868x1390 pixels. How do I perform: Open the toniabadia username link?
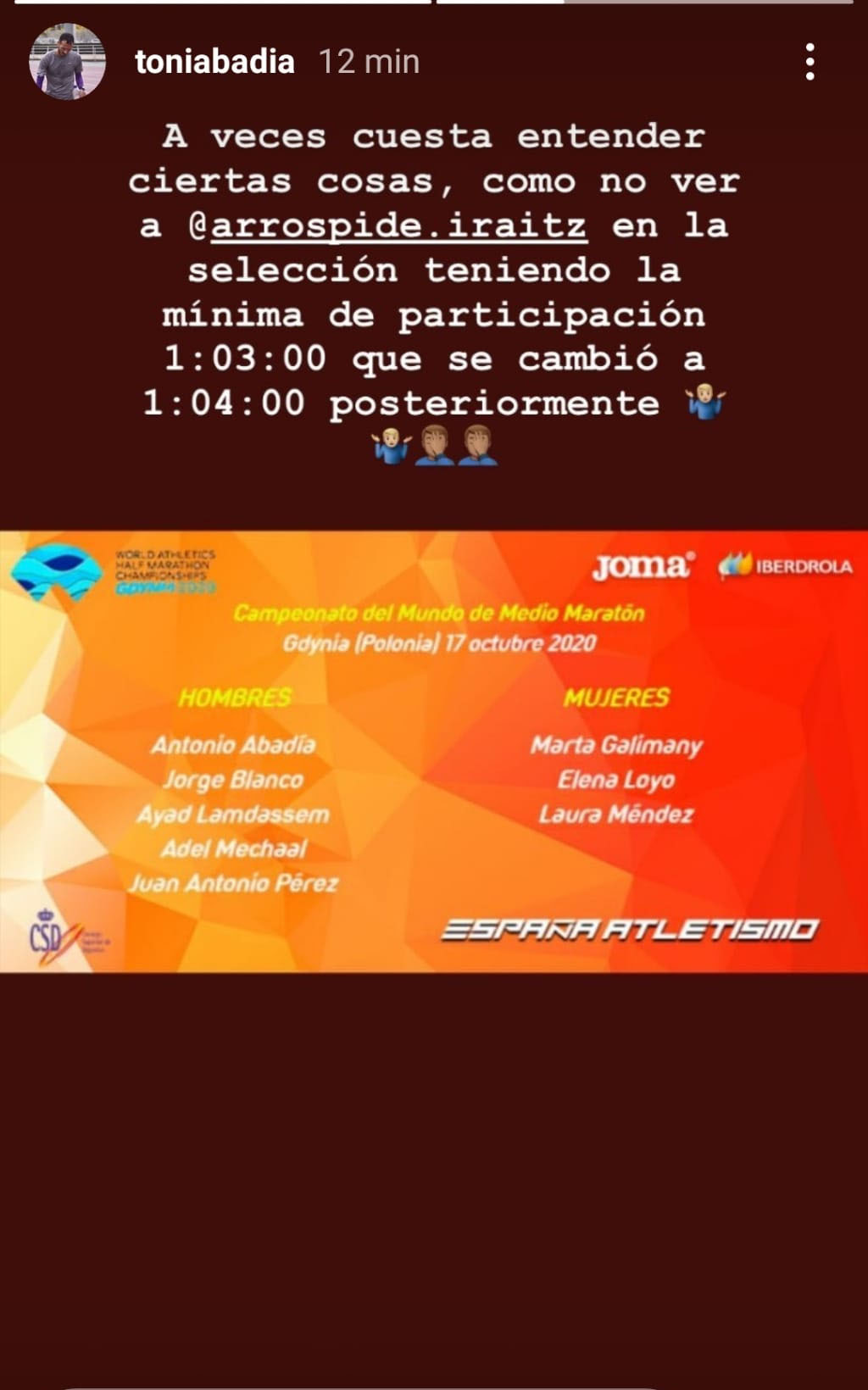(x=214, y=62)
